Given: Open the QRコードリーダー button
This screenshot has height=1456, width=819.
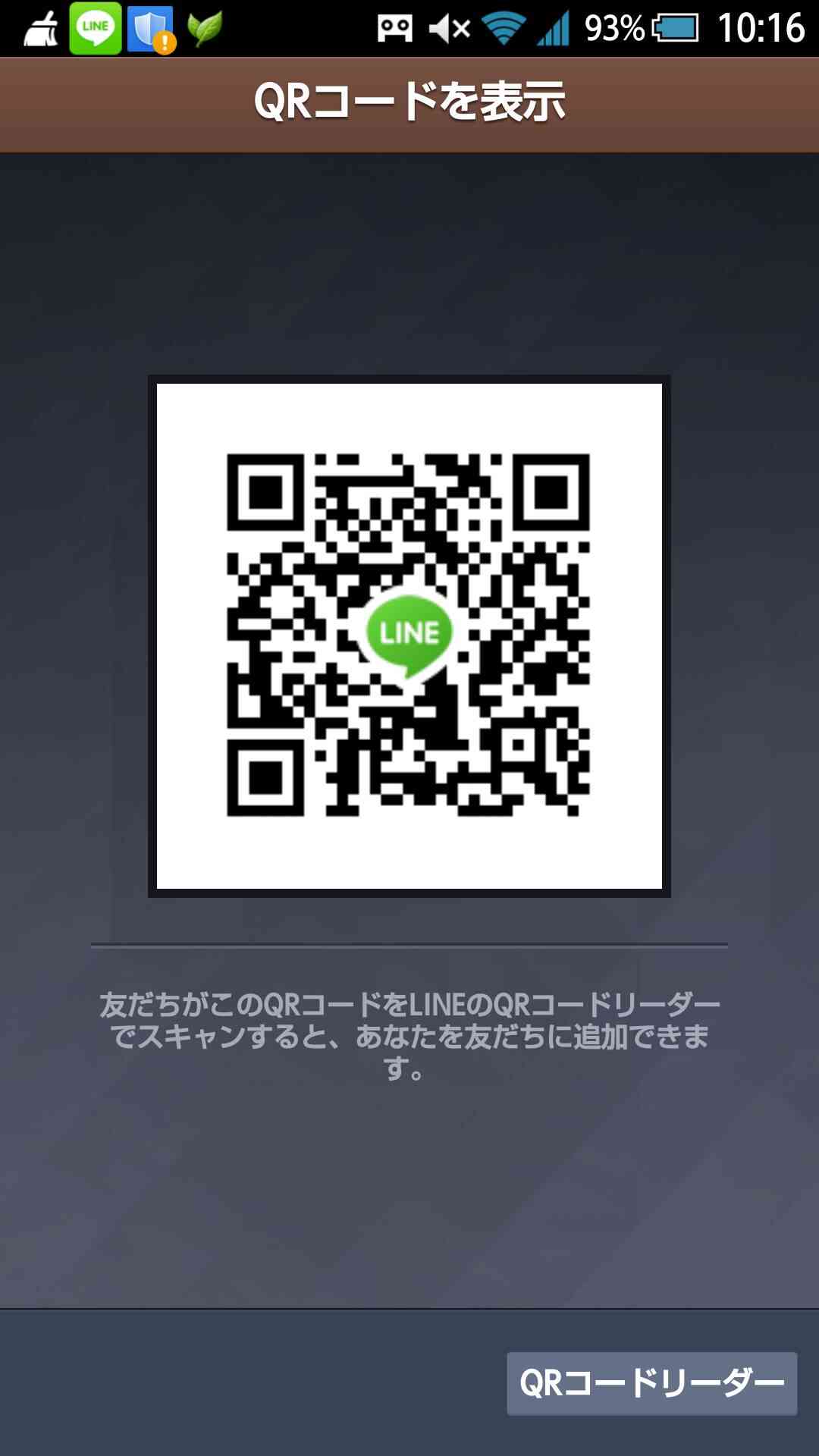Looking at the screenshot, I should pos(651,1383).
